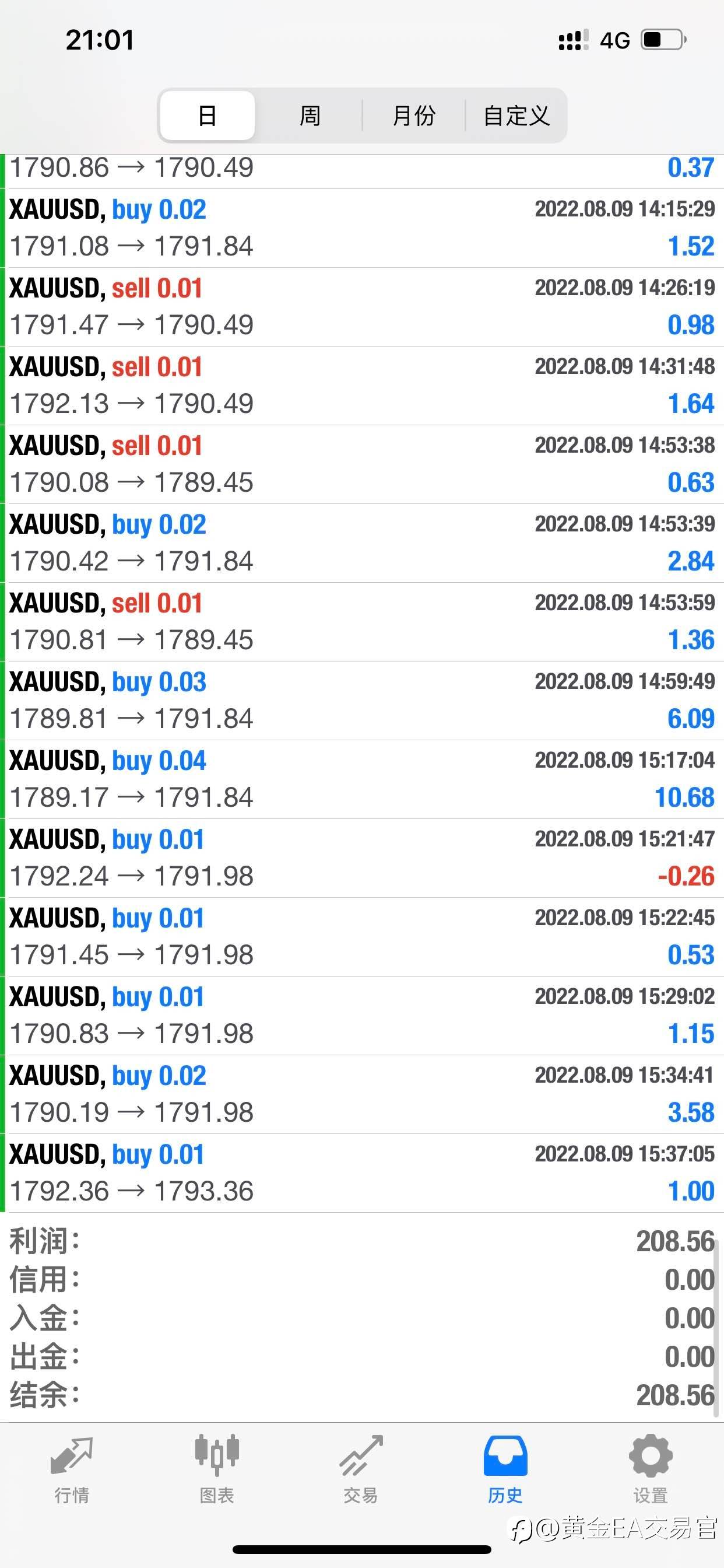Expand the buy 0.01 trade at 15:37:05
Image resolution: width=724 pixels, height=1568 pixels.
pyautogui.click(x=362, y=1173)
